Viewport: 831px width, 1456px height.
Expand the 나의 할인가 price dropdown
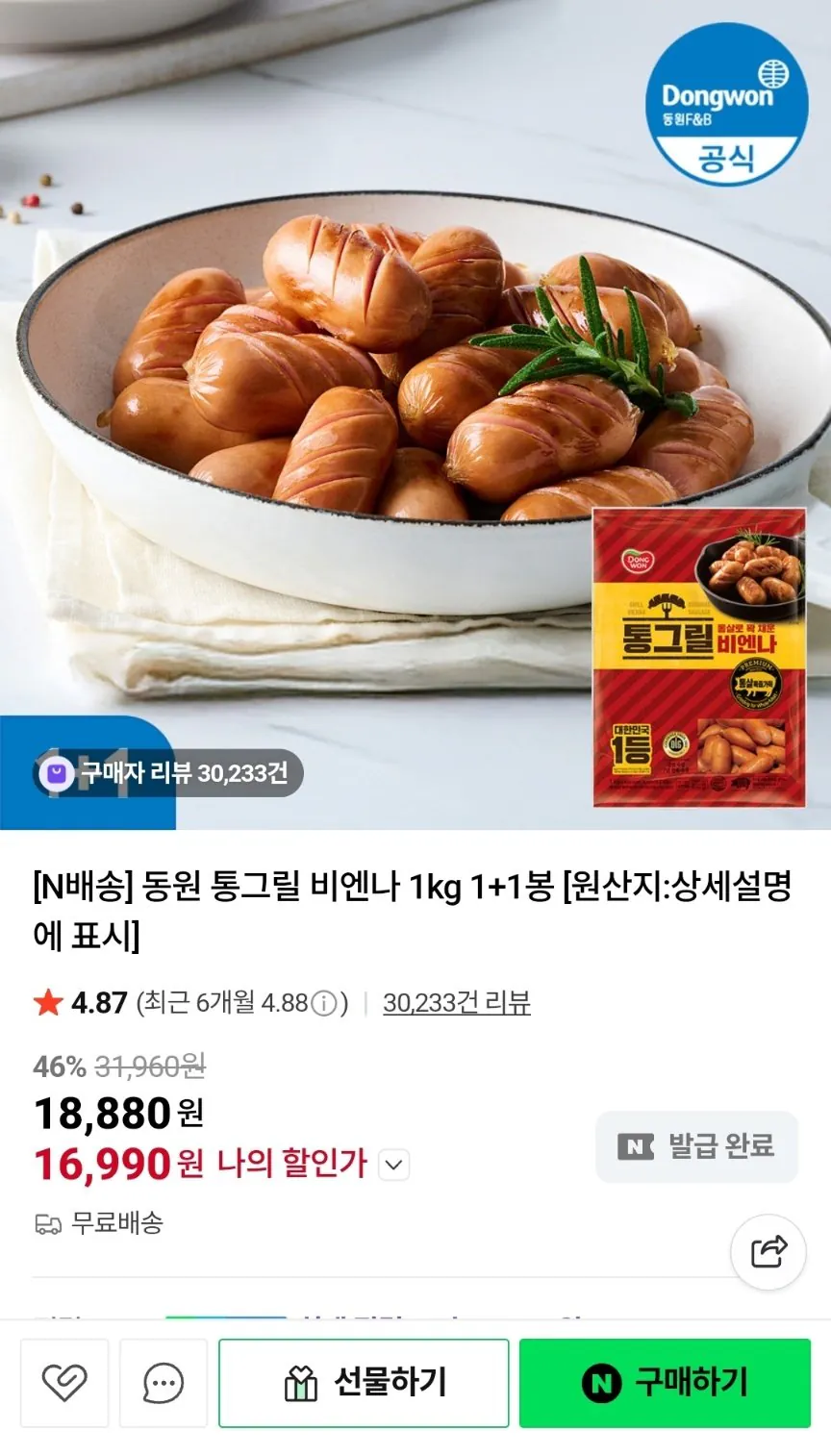click(392, 1165)
